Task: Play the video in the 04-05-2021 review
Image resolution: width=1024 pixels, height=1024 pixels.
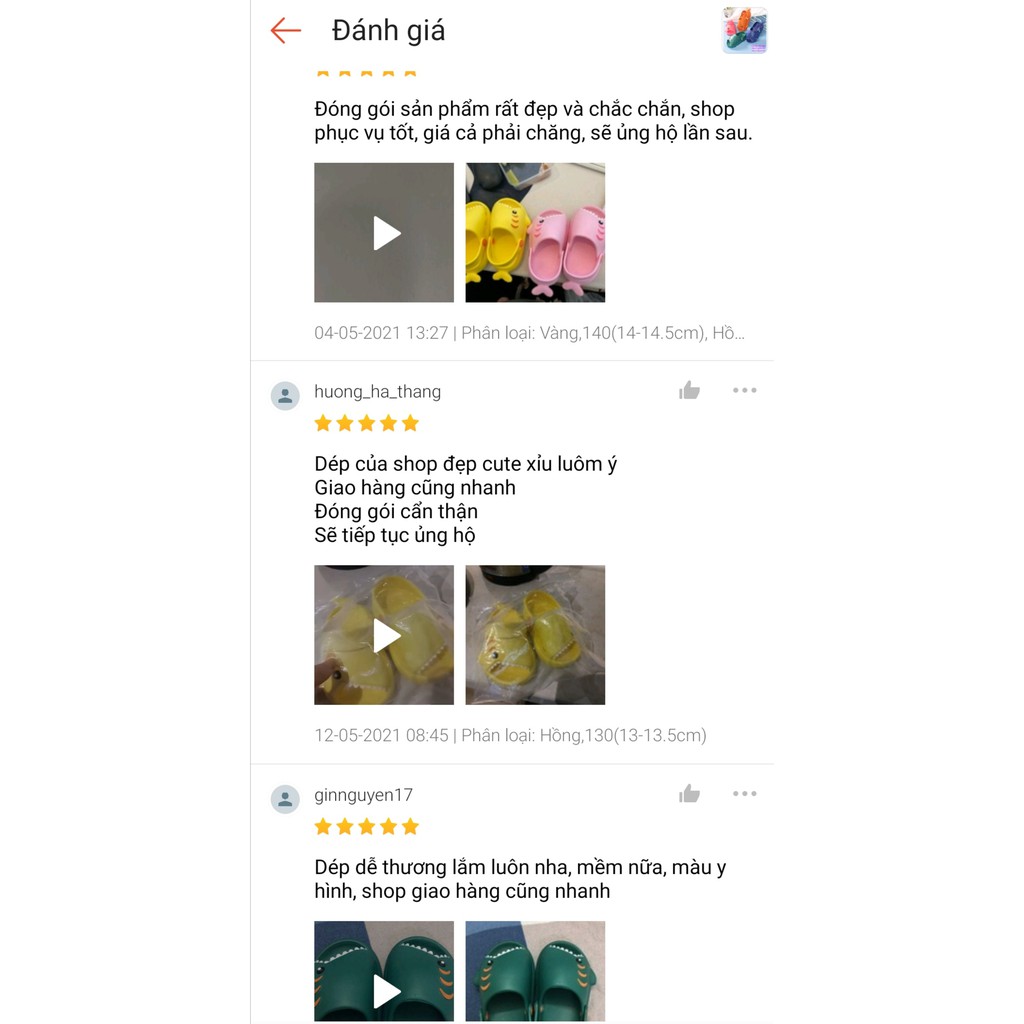Action: 384,233
